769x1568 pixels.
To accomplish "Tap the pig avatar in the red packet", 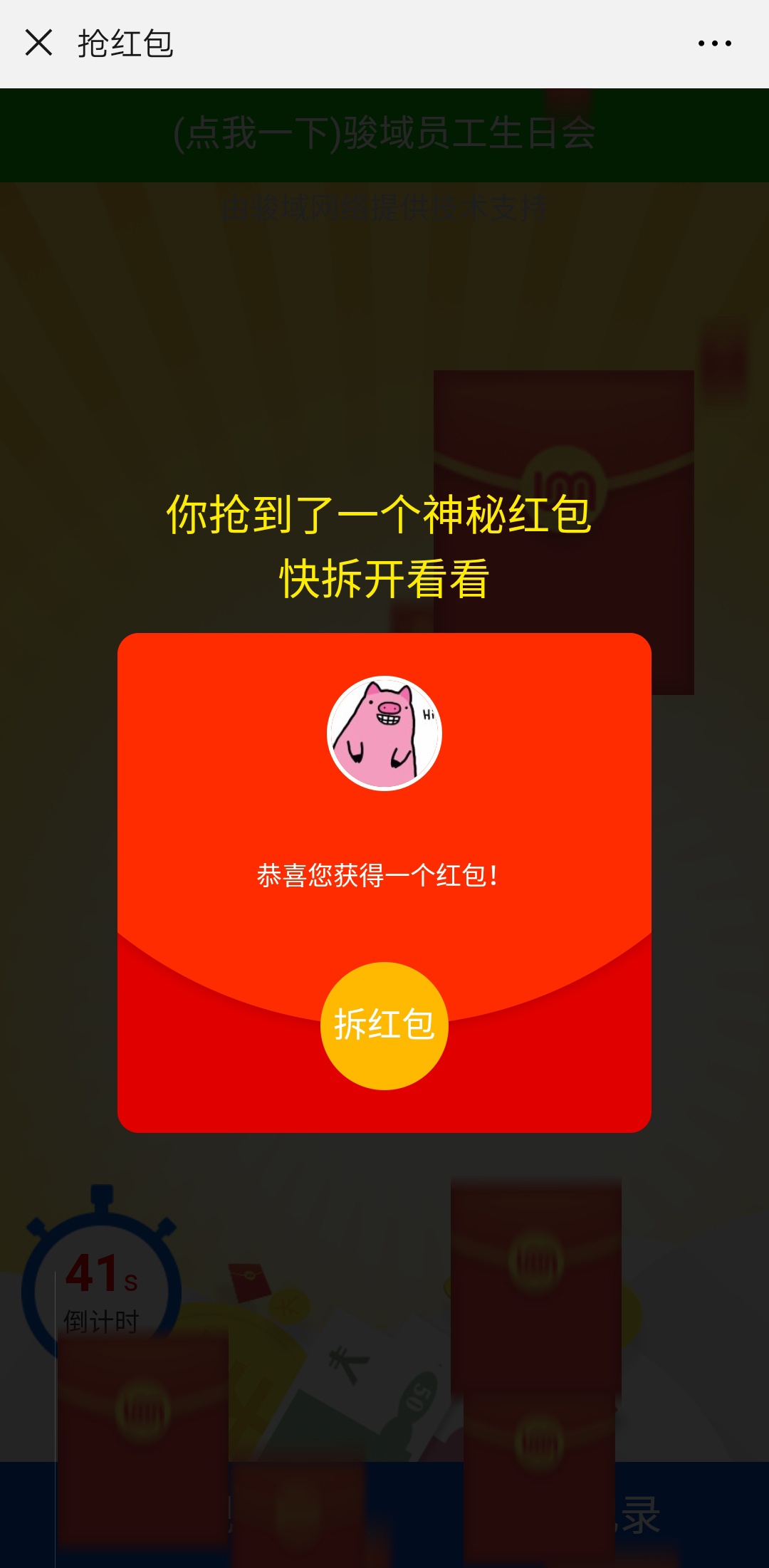I will [x=384, y=733].
